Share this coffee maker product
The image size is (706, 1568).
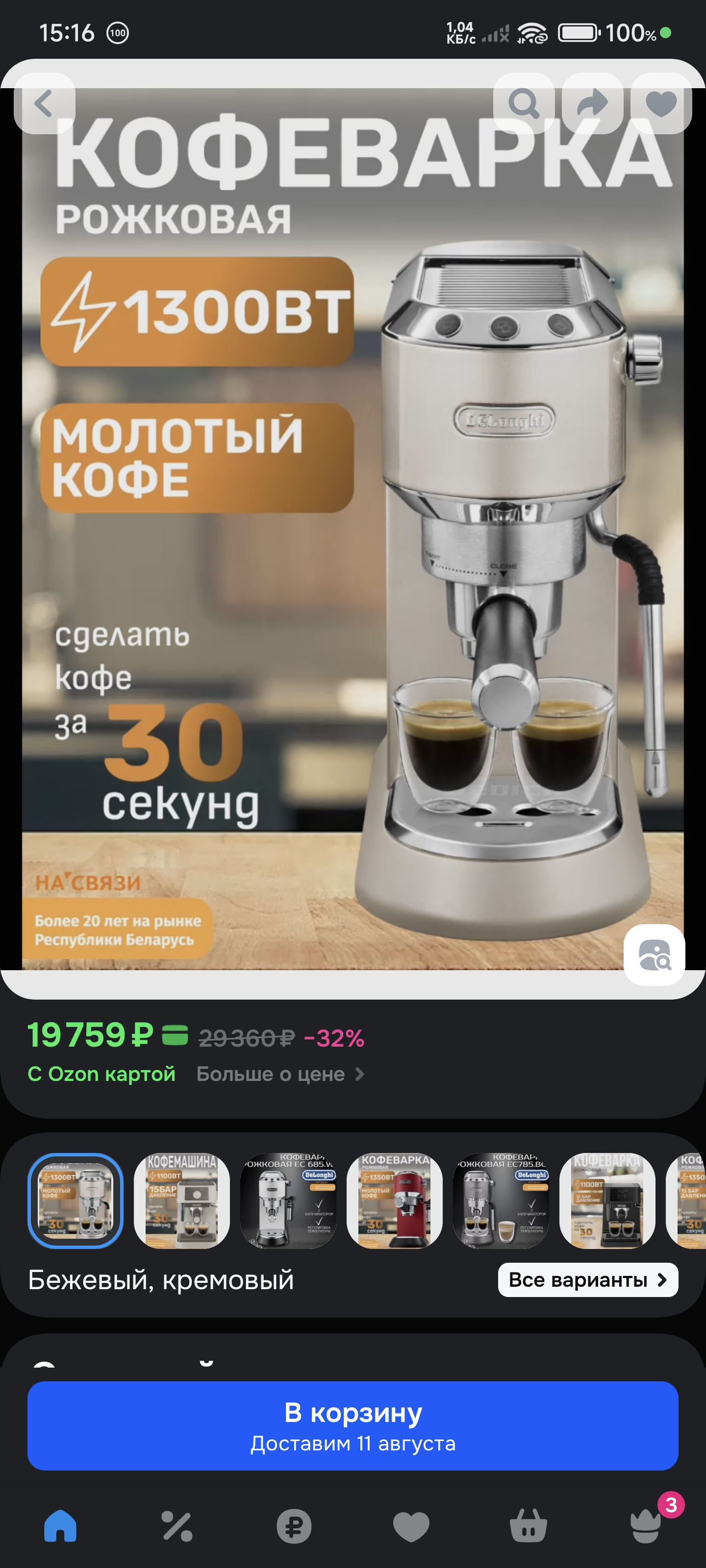pyautogui.click(x=592, y=103)
